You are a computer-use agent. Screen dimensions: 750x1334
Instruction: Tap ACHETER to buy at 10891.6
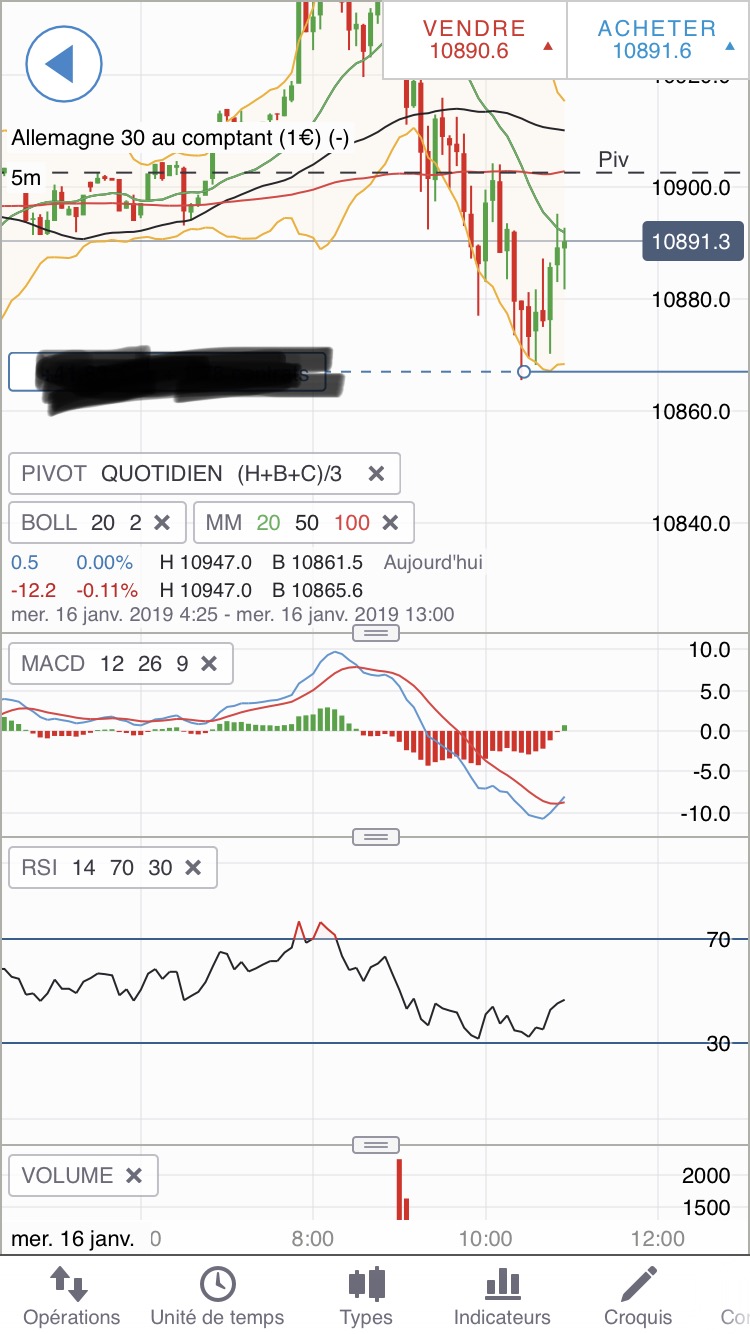[657, 40]
